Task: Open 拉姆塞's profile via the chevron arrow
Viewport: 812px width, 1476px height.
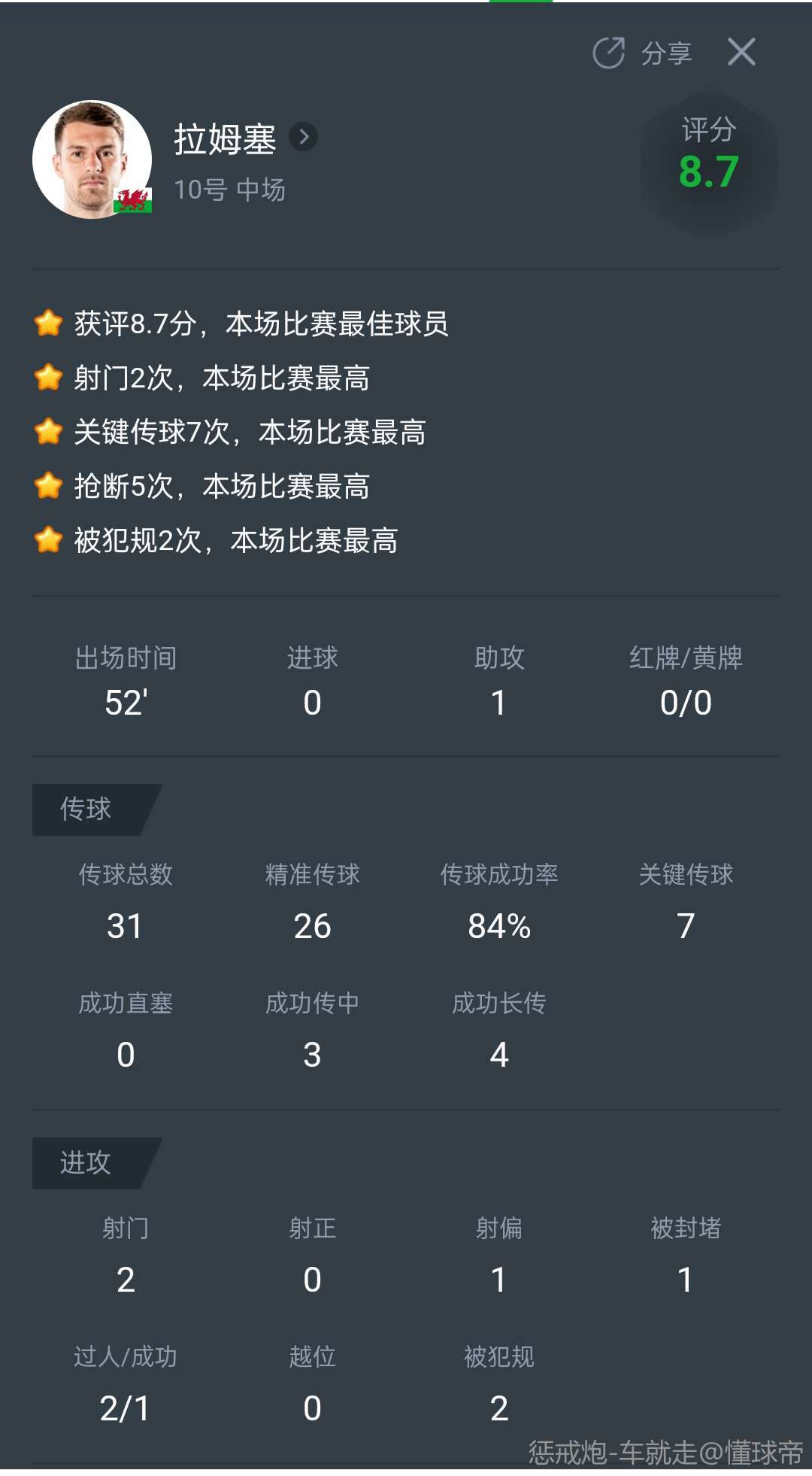Action: pyautogui.click(x=303, y=137)
